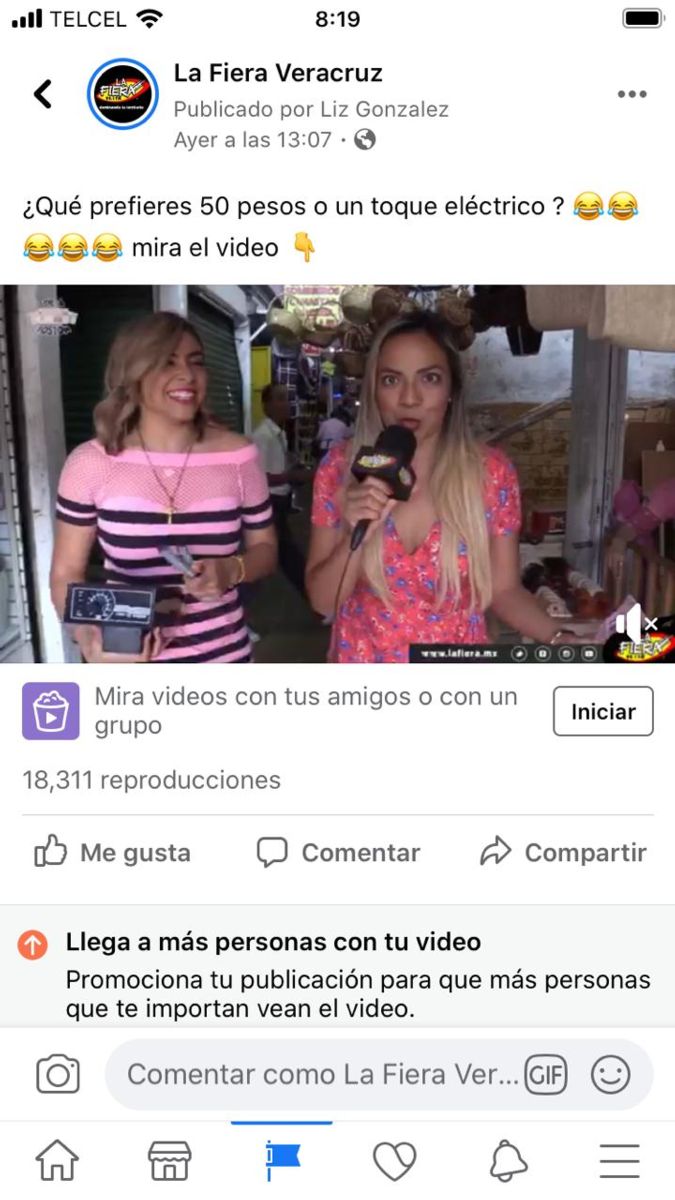Tap Comentar to write a comment
The image size is (675, 1200).
click(x=338, y=852)
